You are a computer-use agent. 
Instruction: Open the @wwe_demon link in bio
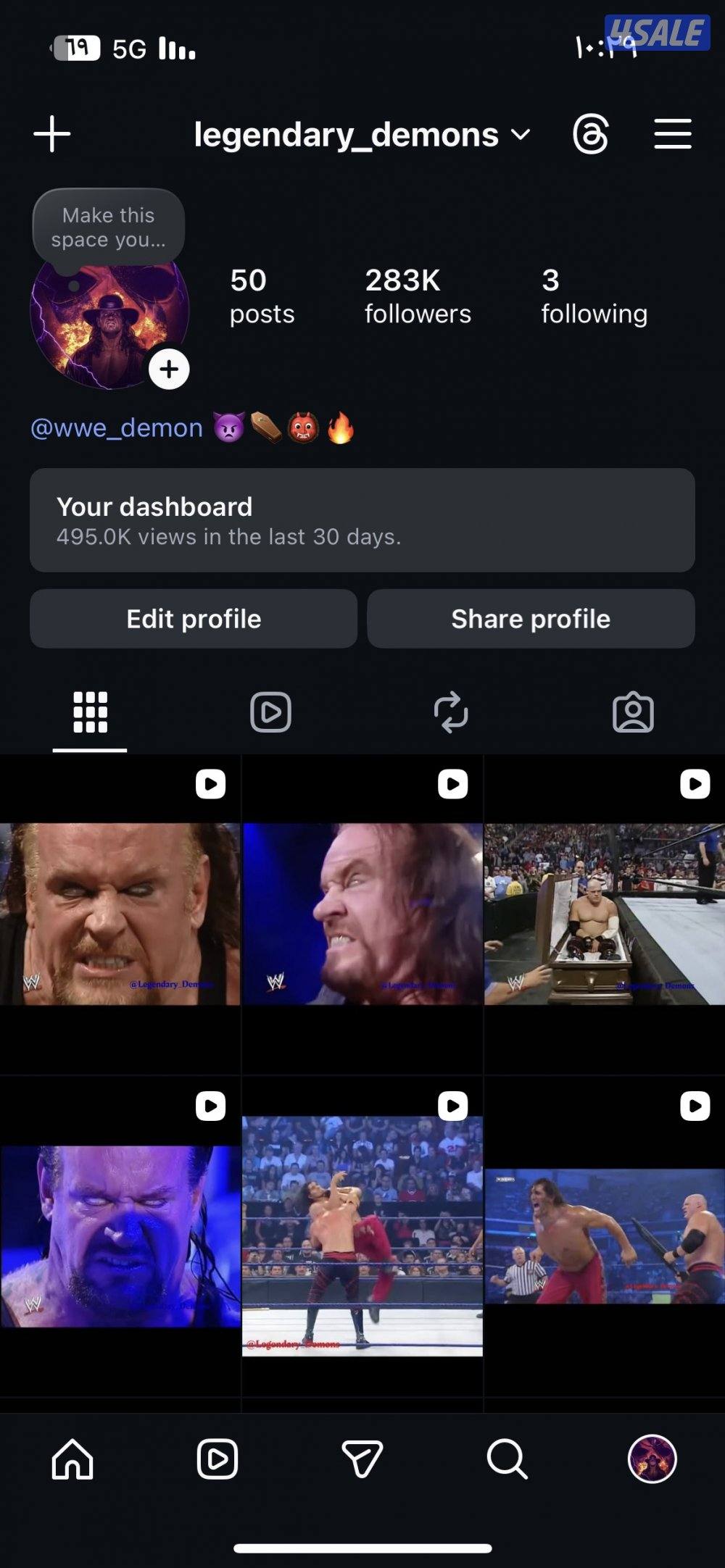(x=117, y=428)
